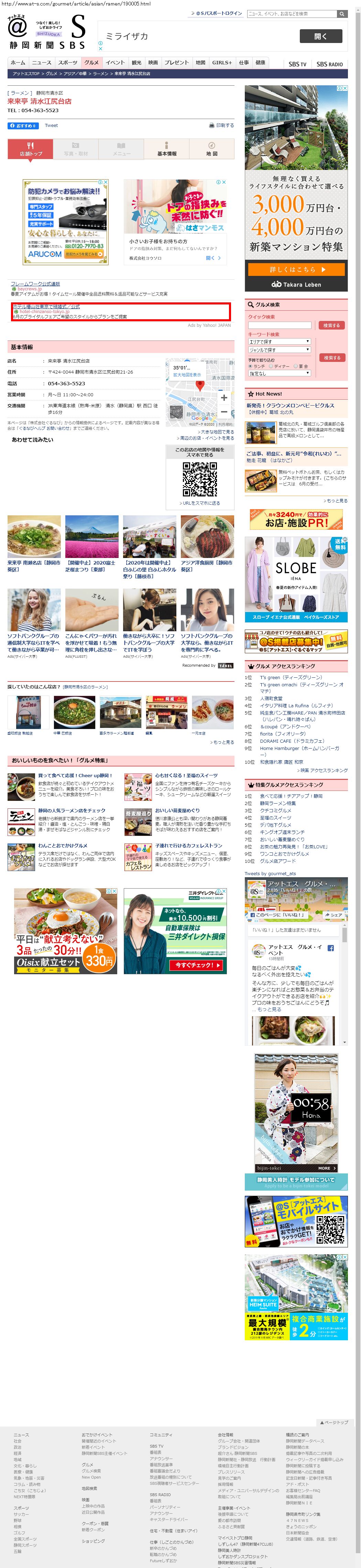
Task: Open the @Sパスポートログイン link
Action: 219,13
